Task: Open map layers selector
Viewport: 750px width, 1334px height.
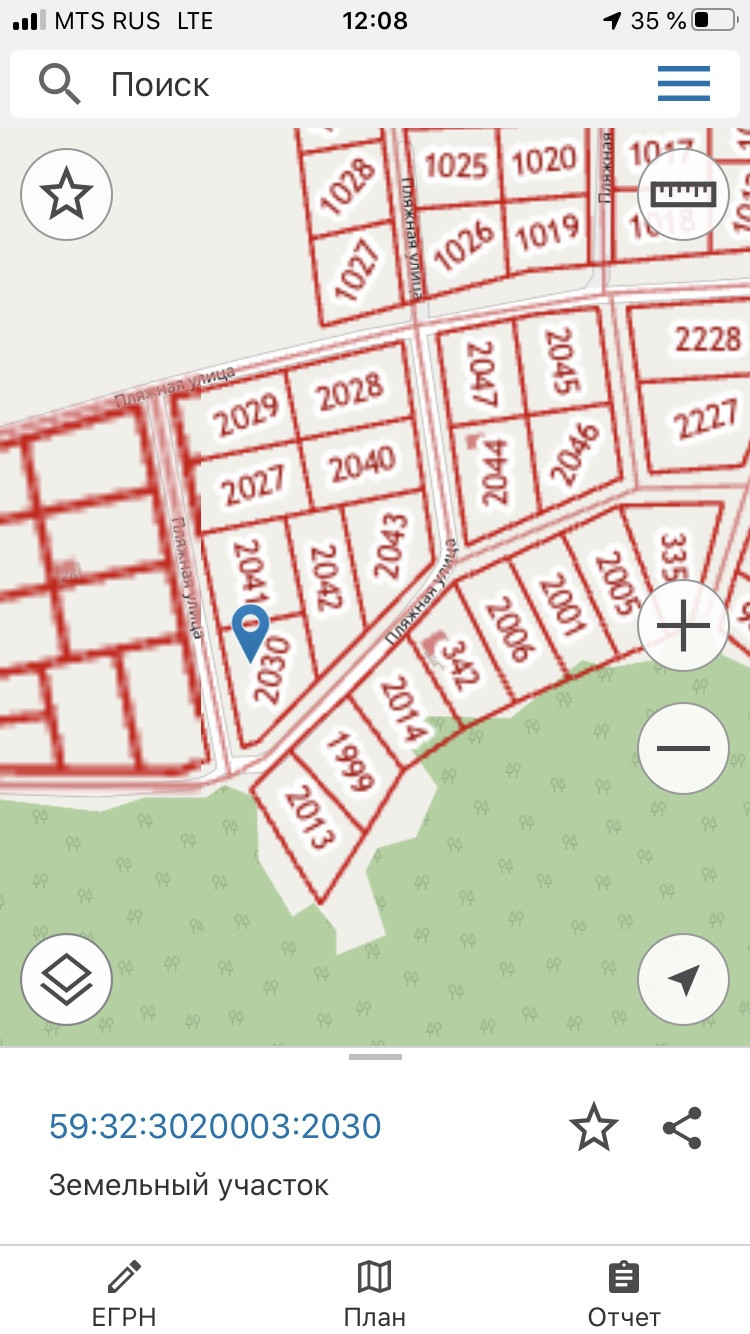Action: click(x=66, y=980)
